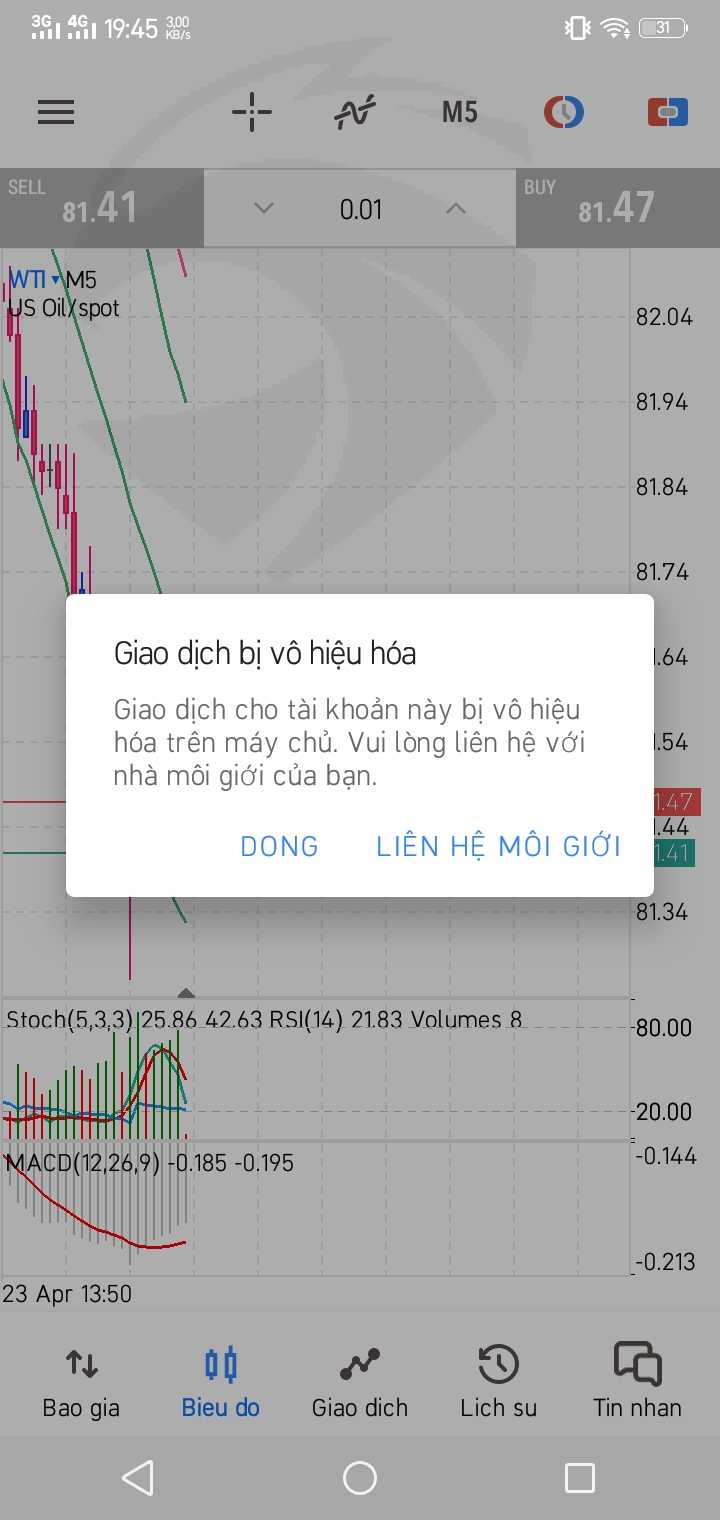
Task: Increase the lot volume
Action: click(456, 208)
